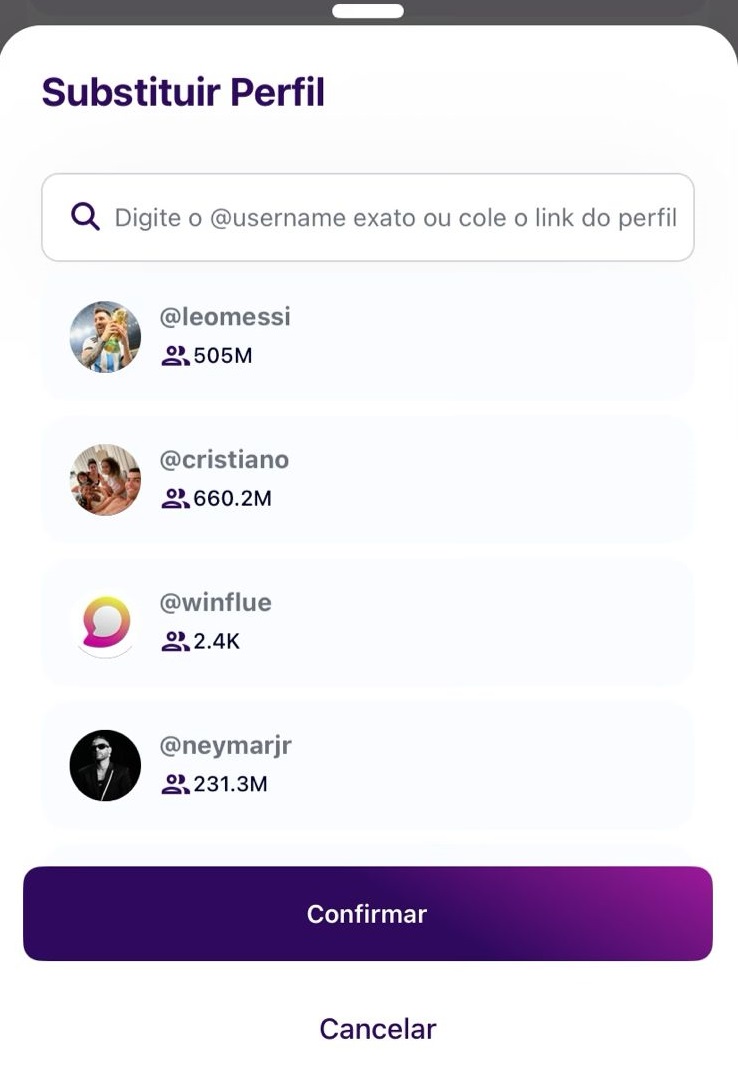The image size is (738, 1068).
Task: Select the @neymarjr profile
Action: pyautogui.click(x=367, y=765)
